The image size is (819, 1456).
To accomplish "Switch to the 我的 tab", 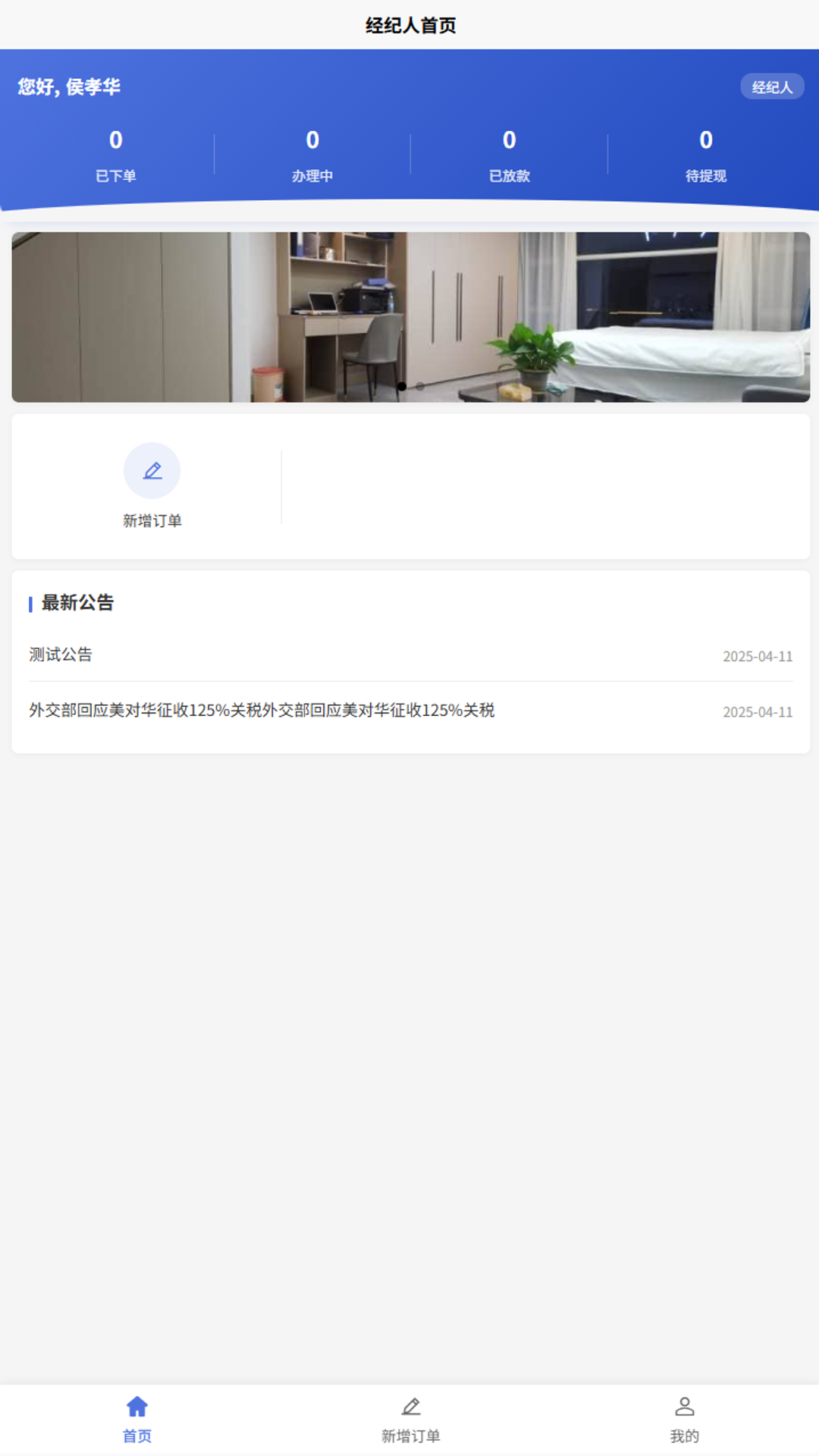I will 684,1419.
